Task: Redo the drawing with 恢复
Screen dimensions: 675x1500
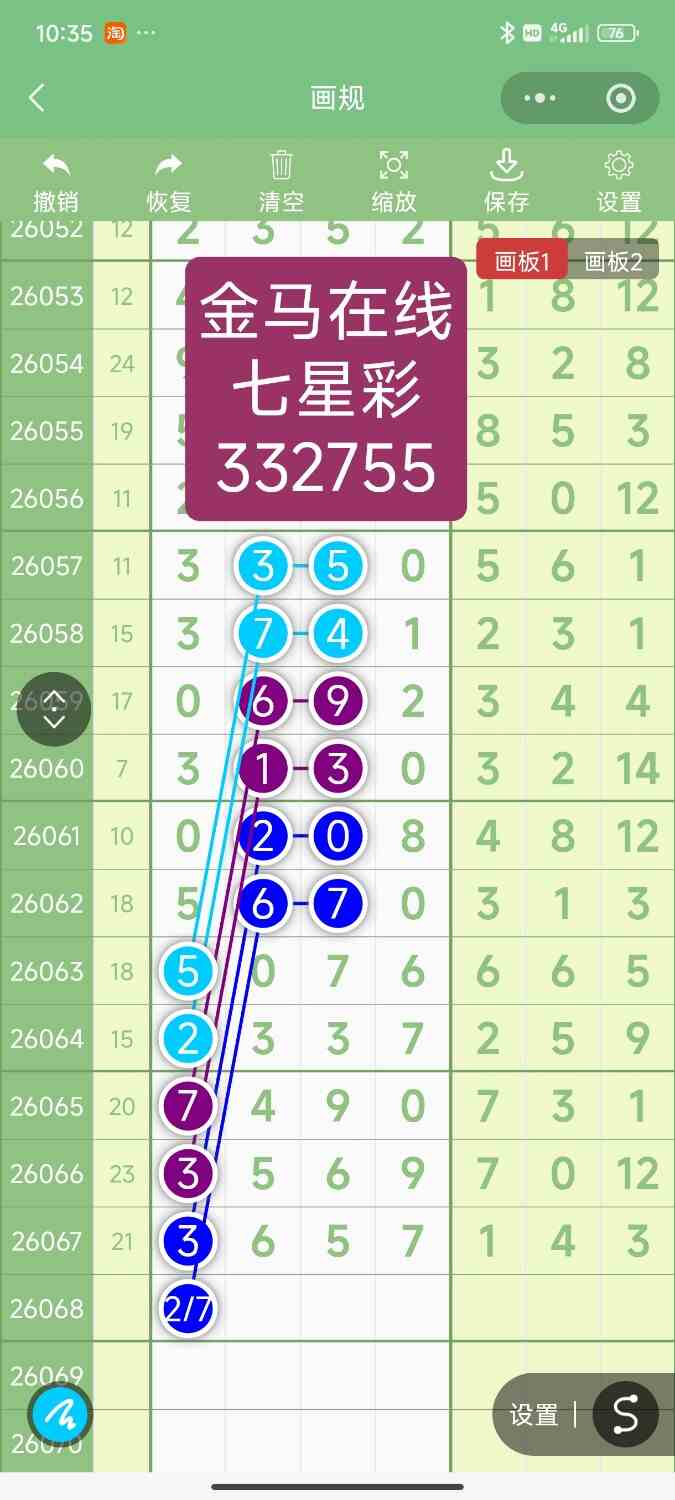Action: (169, 182)
